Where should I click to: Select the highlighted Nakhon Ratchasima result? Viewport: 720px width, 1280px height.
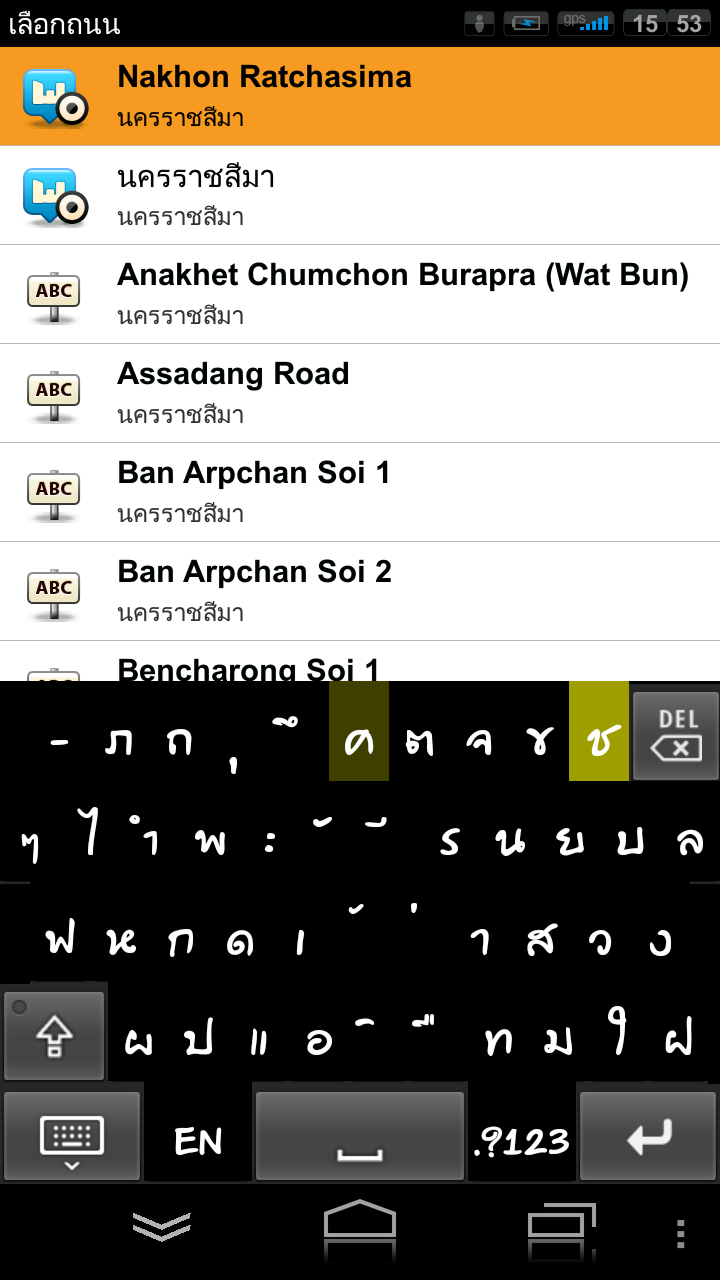(360, 96)
